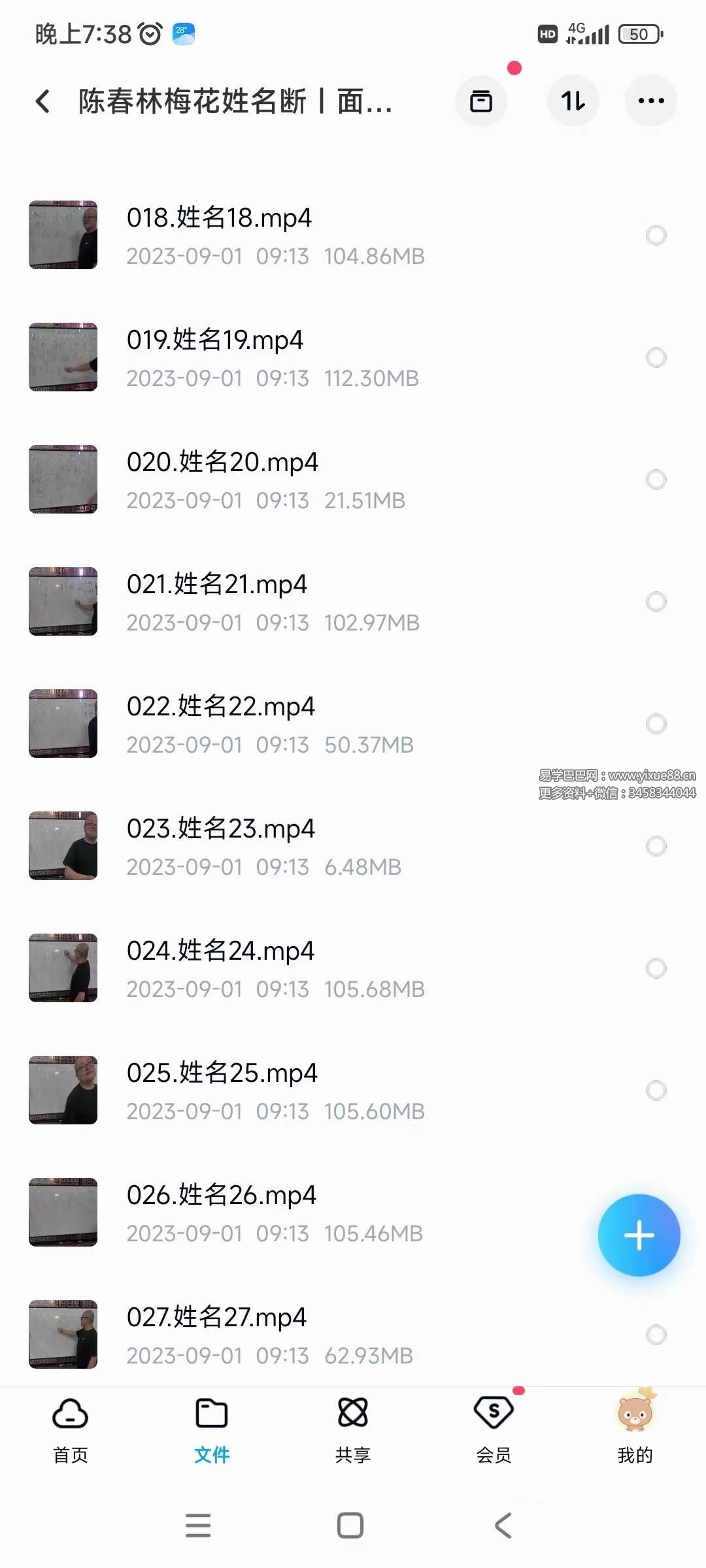Open video 026.姓名26.mp4
This screenshot has height=1568, width=706.
[221, 1196]
